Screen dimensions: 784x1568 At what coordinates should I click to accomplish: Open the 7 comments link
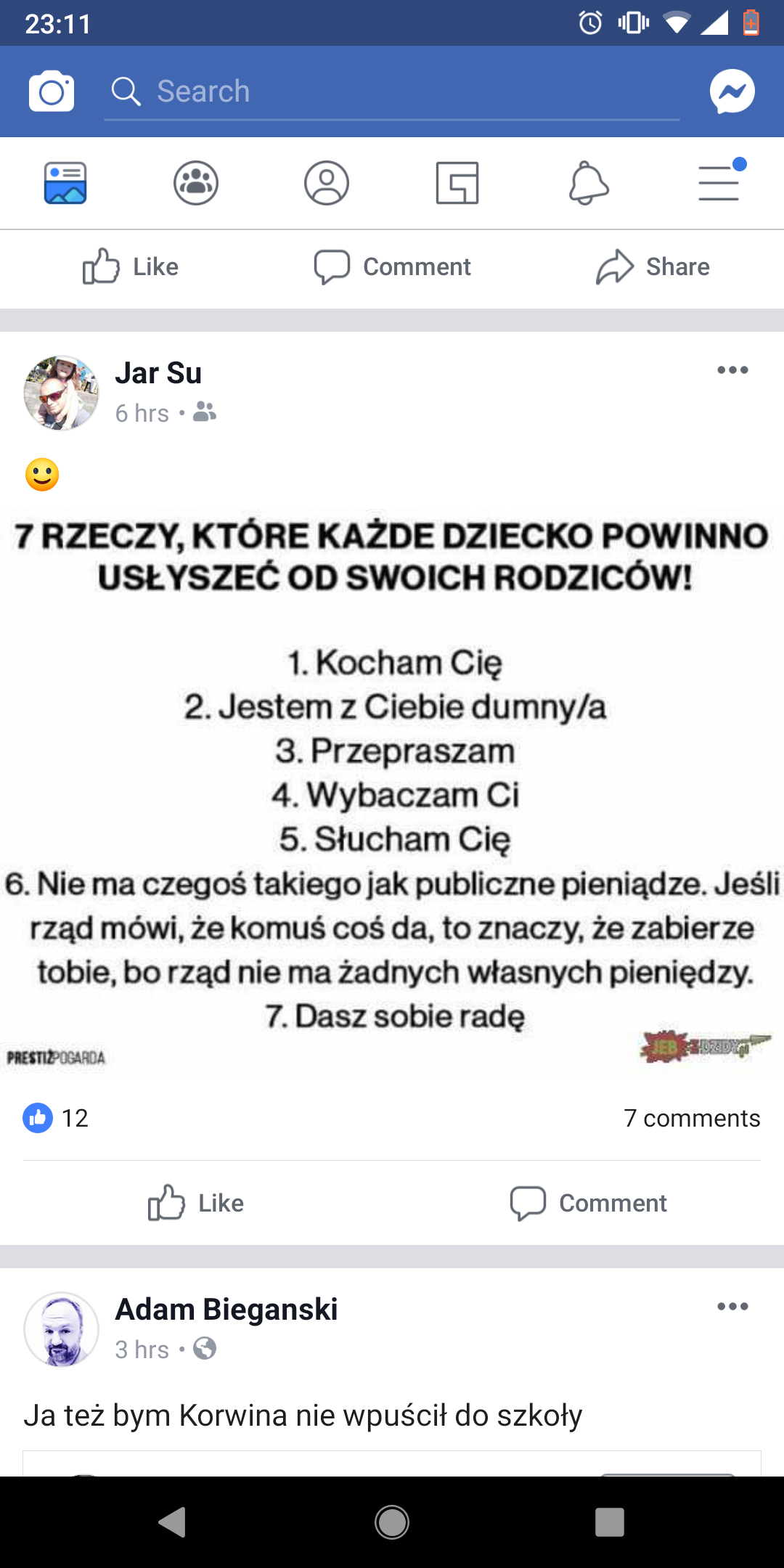(x=691, y=1118)
